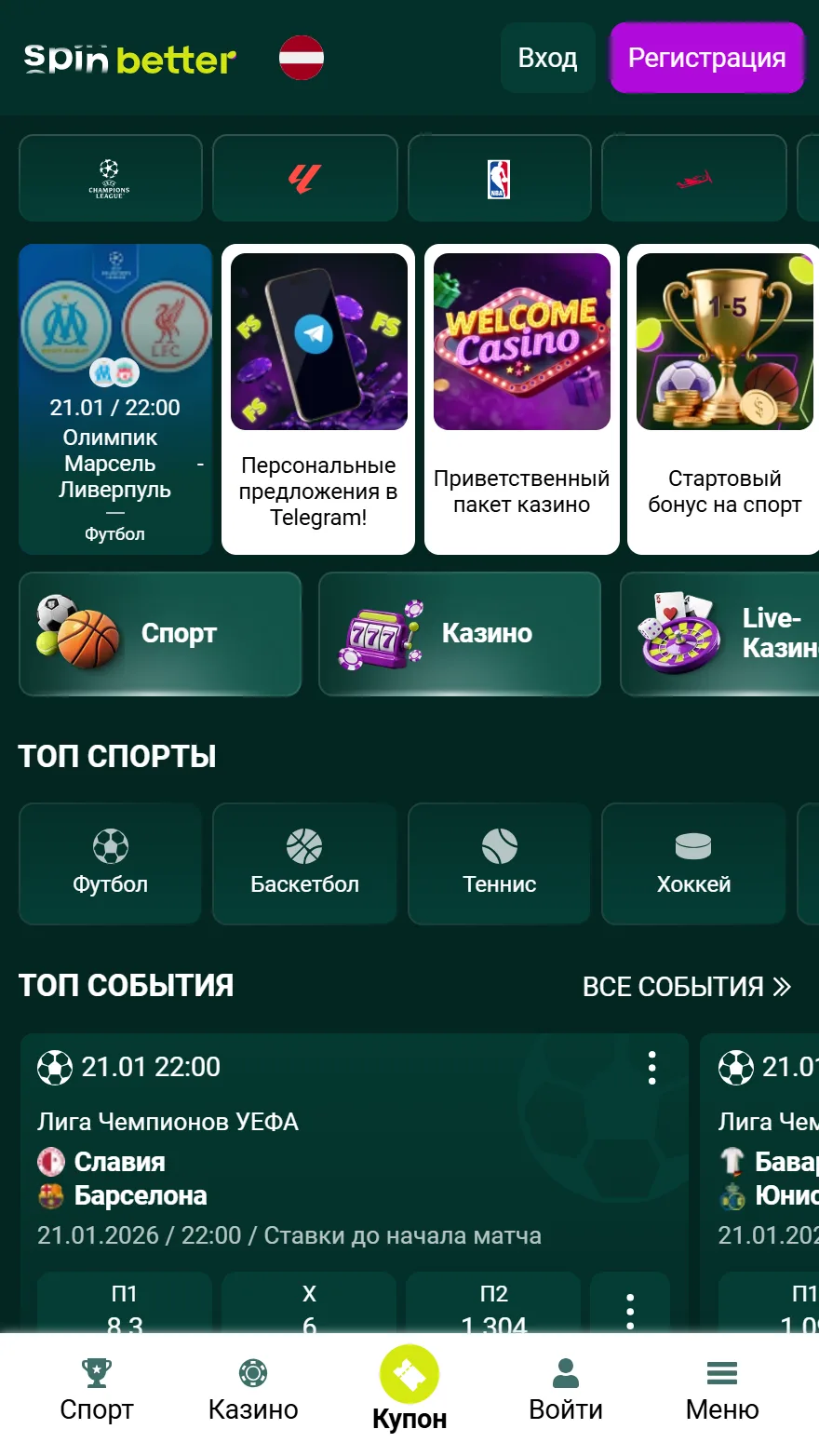Open the Champions League icon in top carousel
Image resolution: width=819 pixels, height=1456 pixels.
(110, 178)
